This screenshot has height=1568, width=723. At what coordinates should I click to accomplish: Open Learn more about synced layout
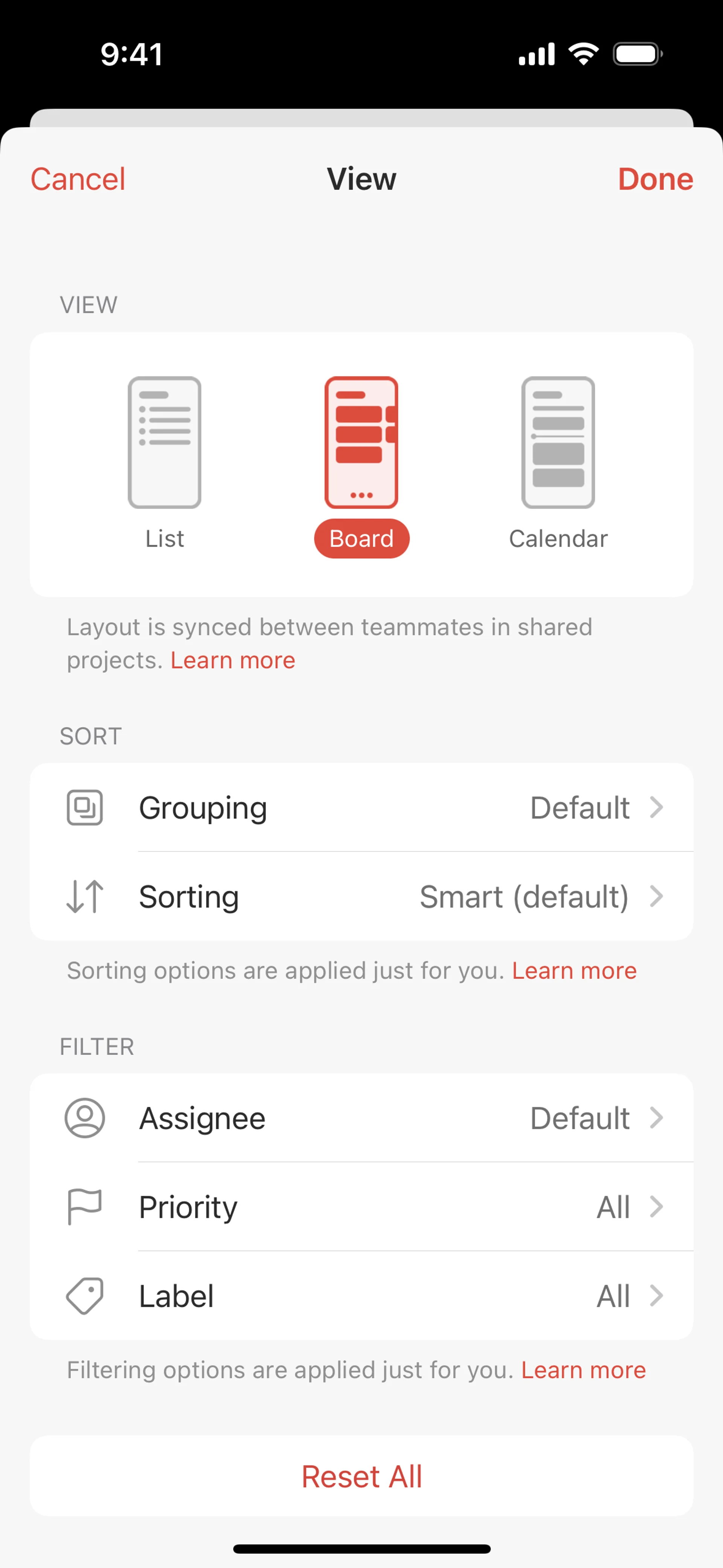[x=232, y=660]
